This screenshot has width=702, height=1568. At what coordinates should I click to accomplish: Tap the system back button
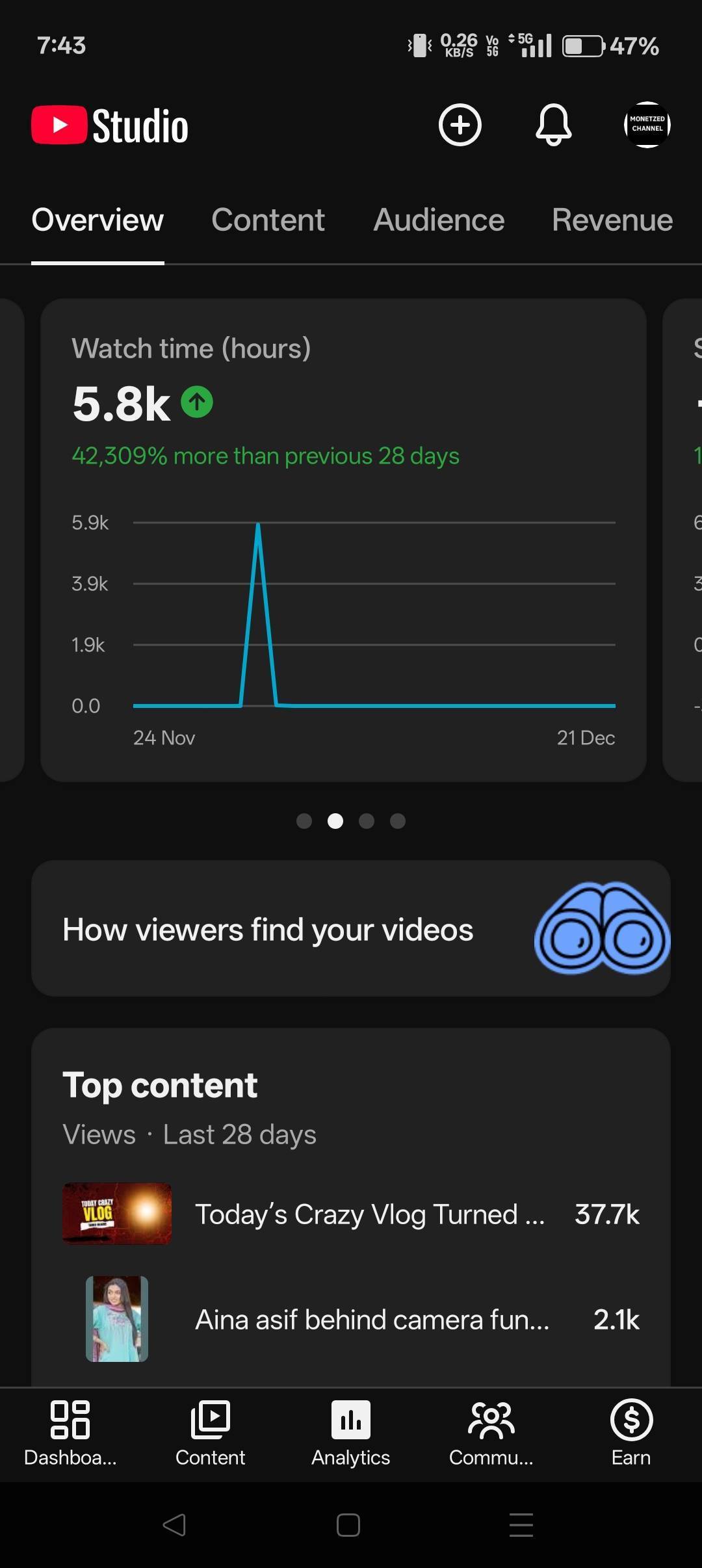174,1525
